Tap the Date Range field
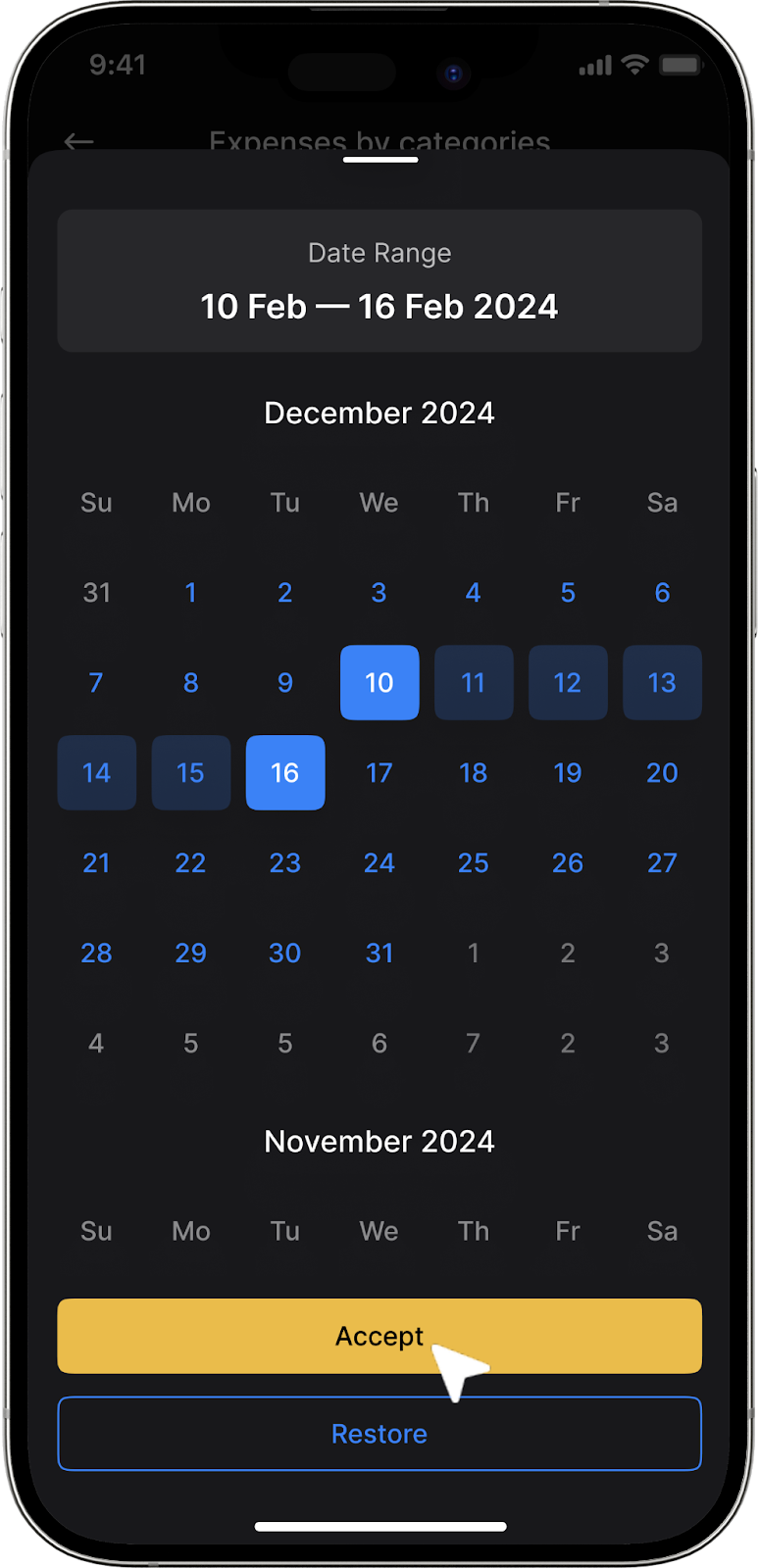The width and height of the screenshot is (758, 1568). pos(379,280)
